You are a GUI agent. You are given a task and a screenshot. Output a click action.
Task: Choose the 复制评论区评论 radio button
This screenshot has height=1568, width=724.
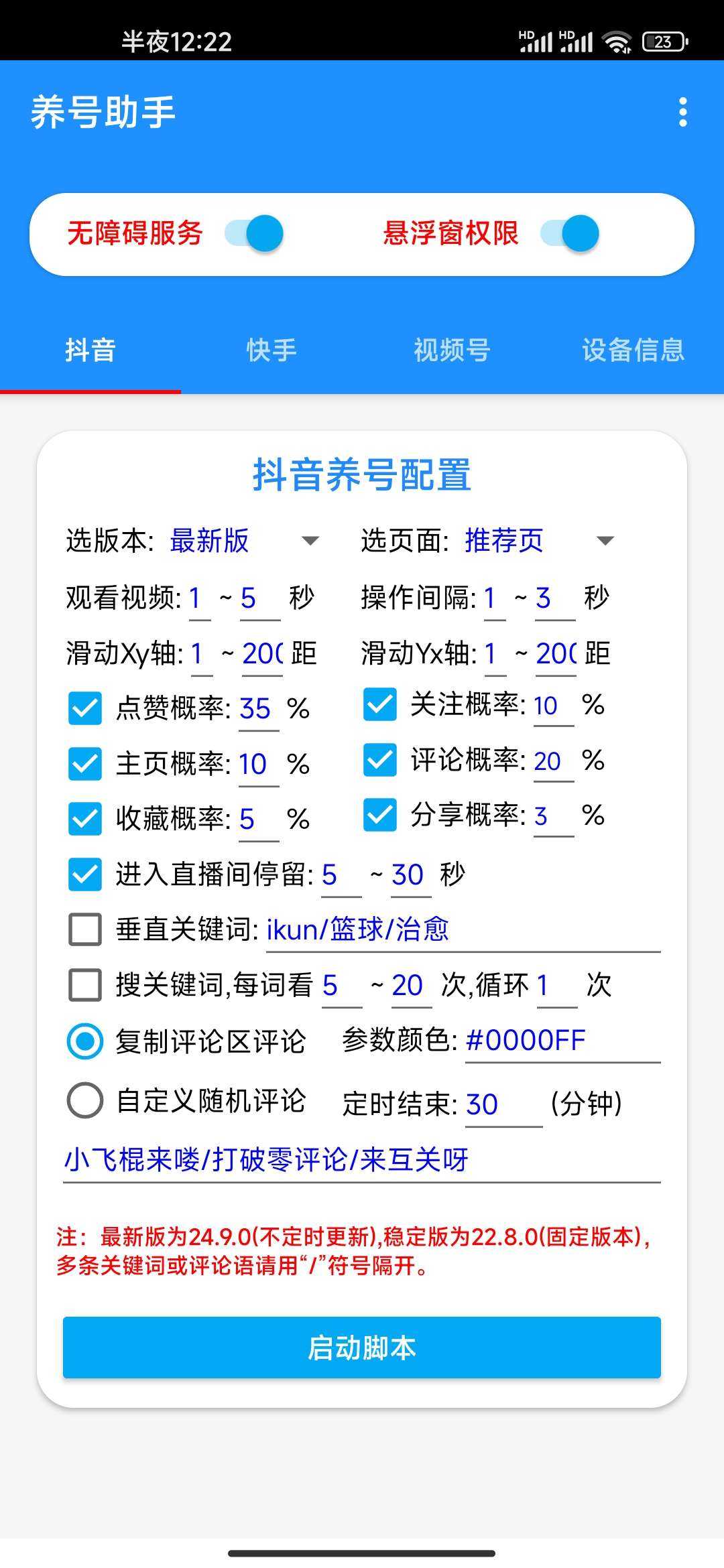(x=85, y=1042)
